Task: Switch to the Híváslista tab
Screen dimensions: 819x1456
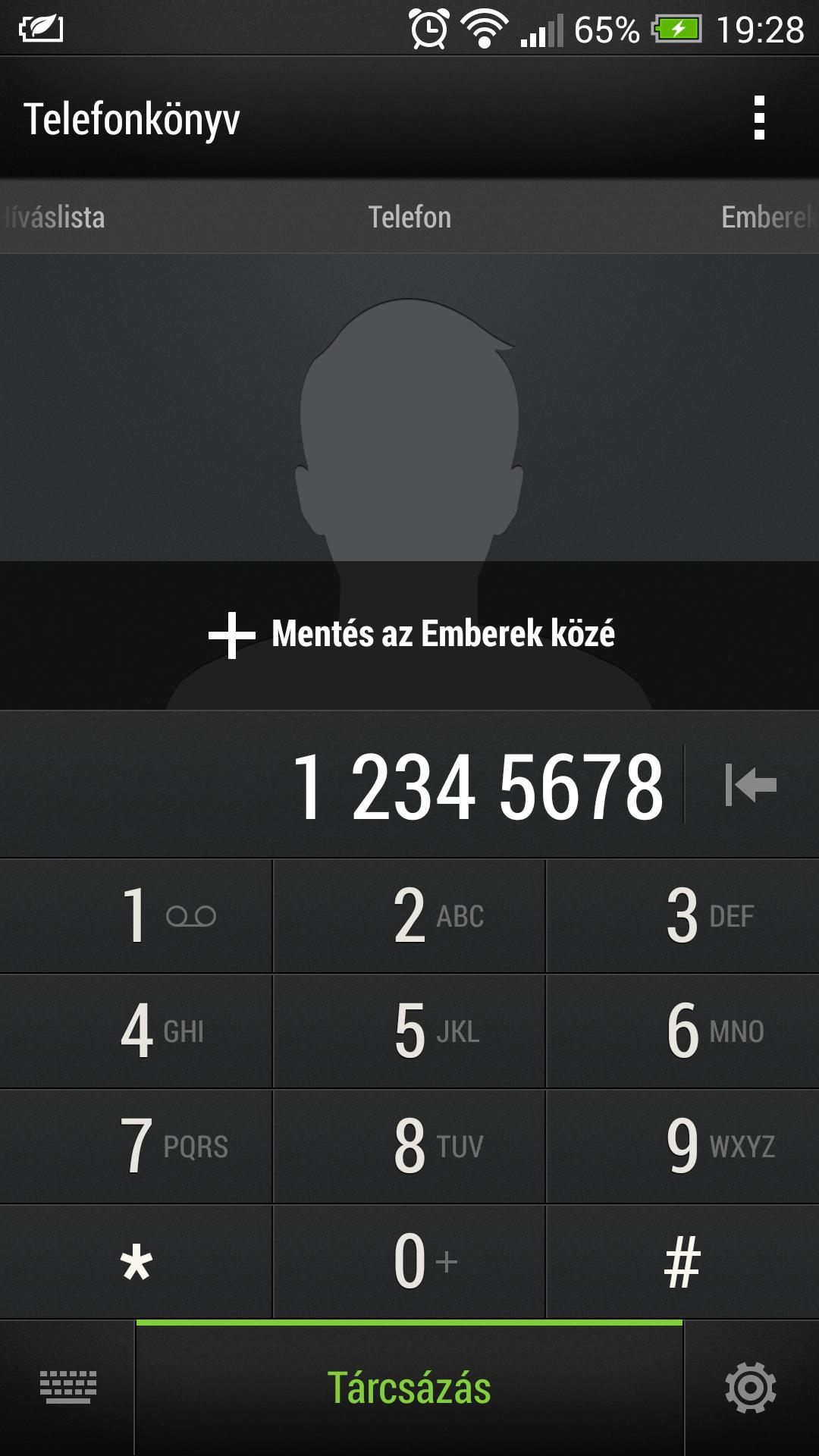Action: click(x=53, y=218)
